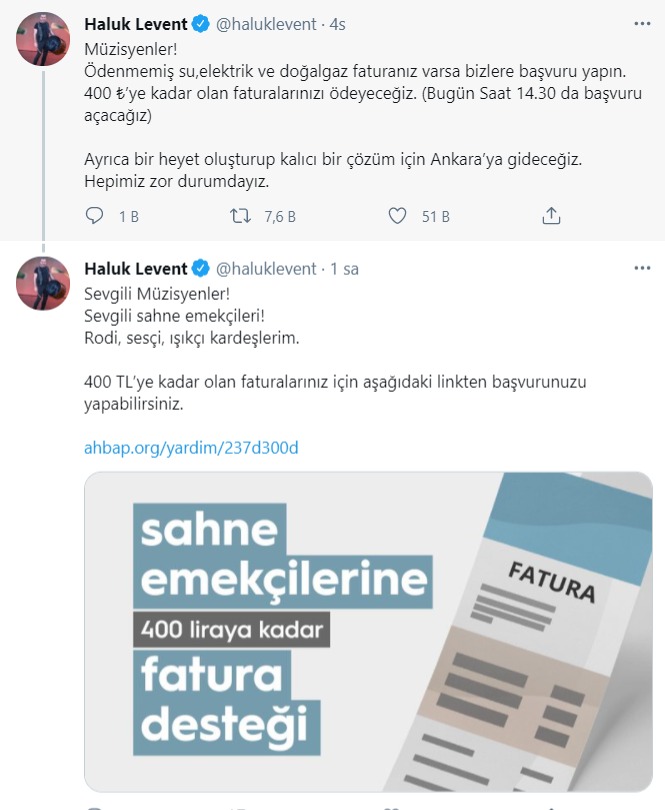Image resolution: width=665 pixels, height=810 pixels.
Task: Like the tweet with 51 B likes
Action: (398, 215)
